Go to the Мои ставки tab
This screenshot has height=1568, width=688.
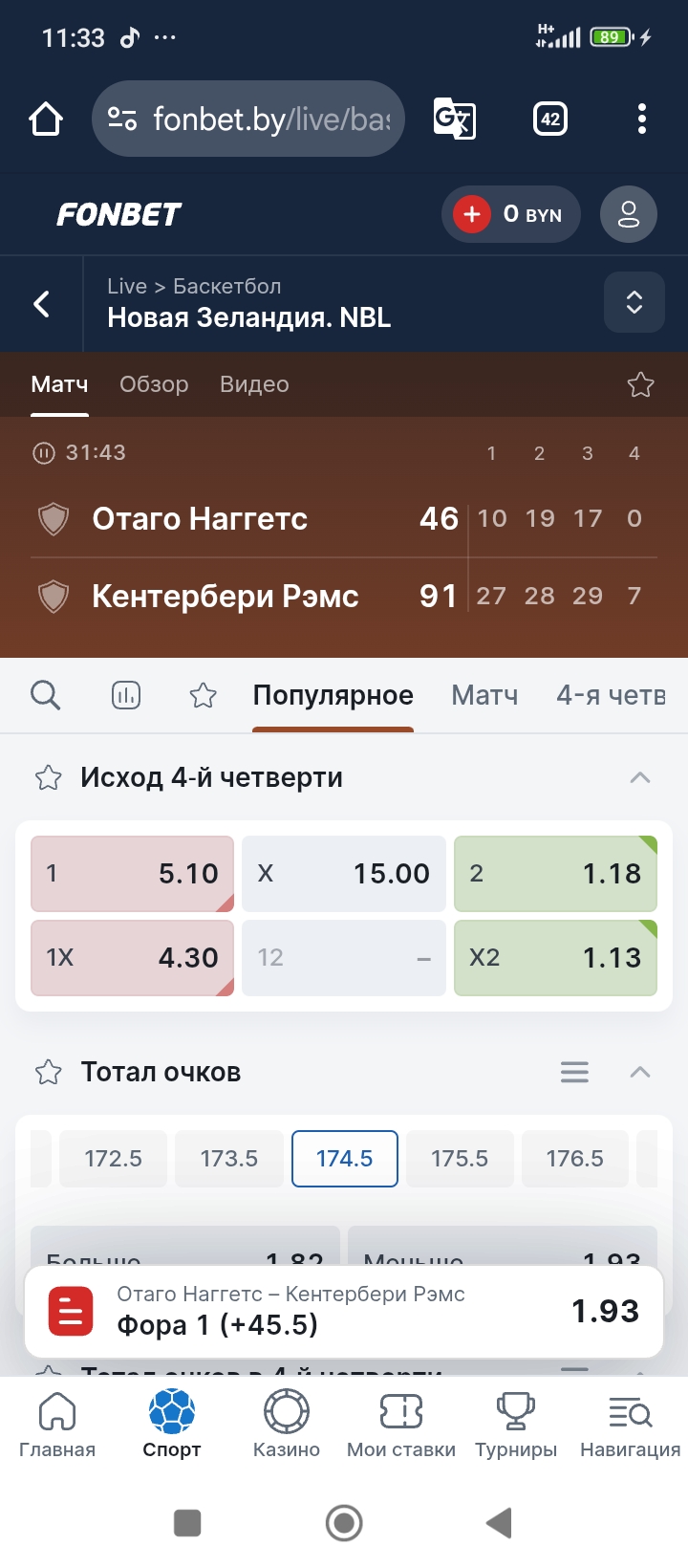pyautogui.click(x=401, y=1425)
